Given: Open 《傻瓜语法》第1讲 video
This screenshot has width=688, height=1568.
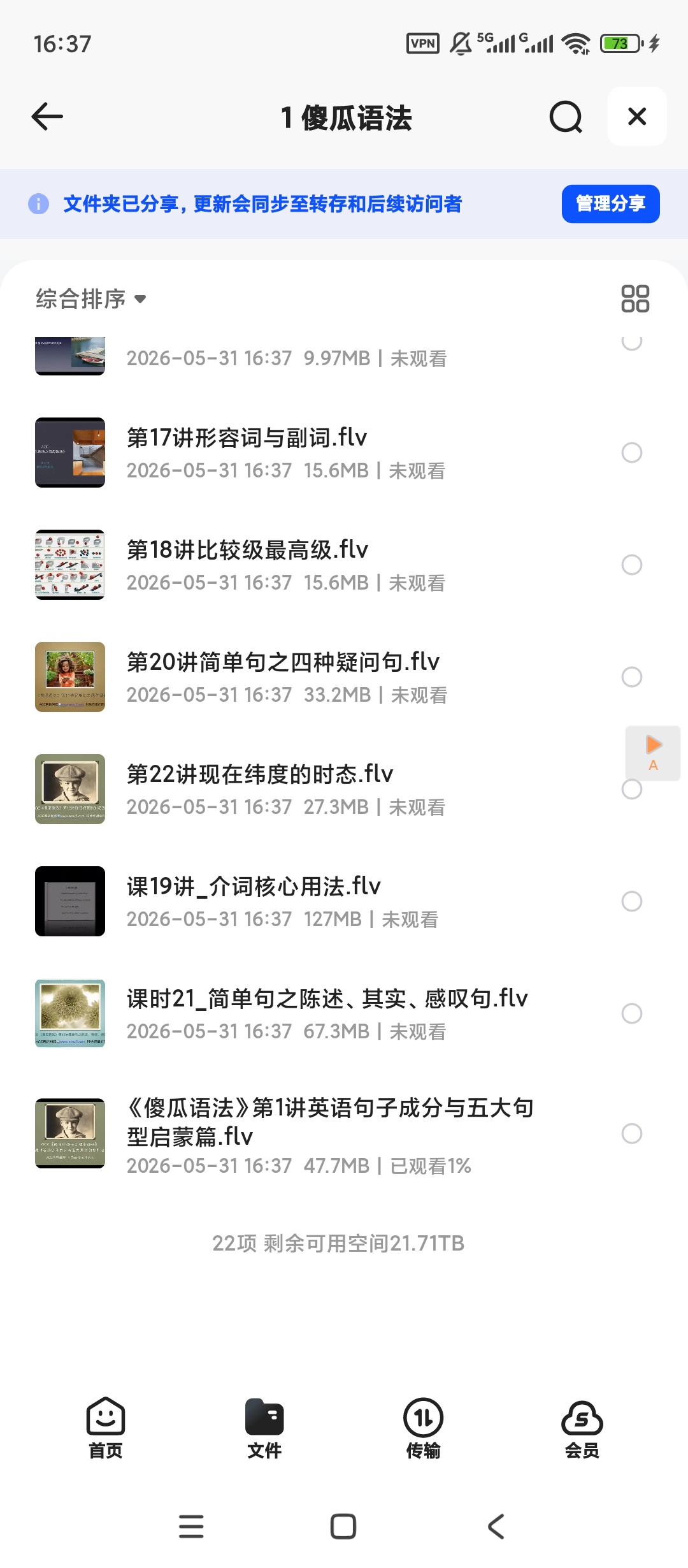Looking at the screenshot, I should (x=338, y=1133).
